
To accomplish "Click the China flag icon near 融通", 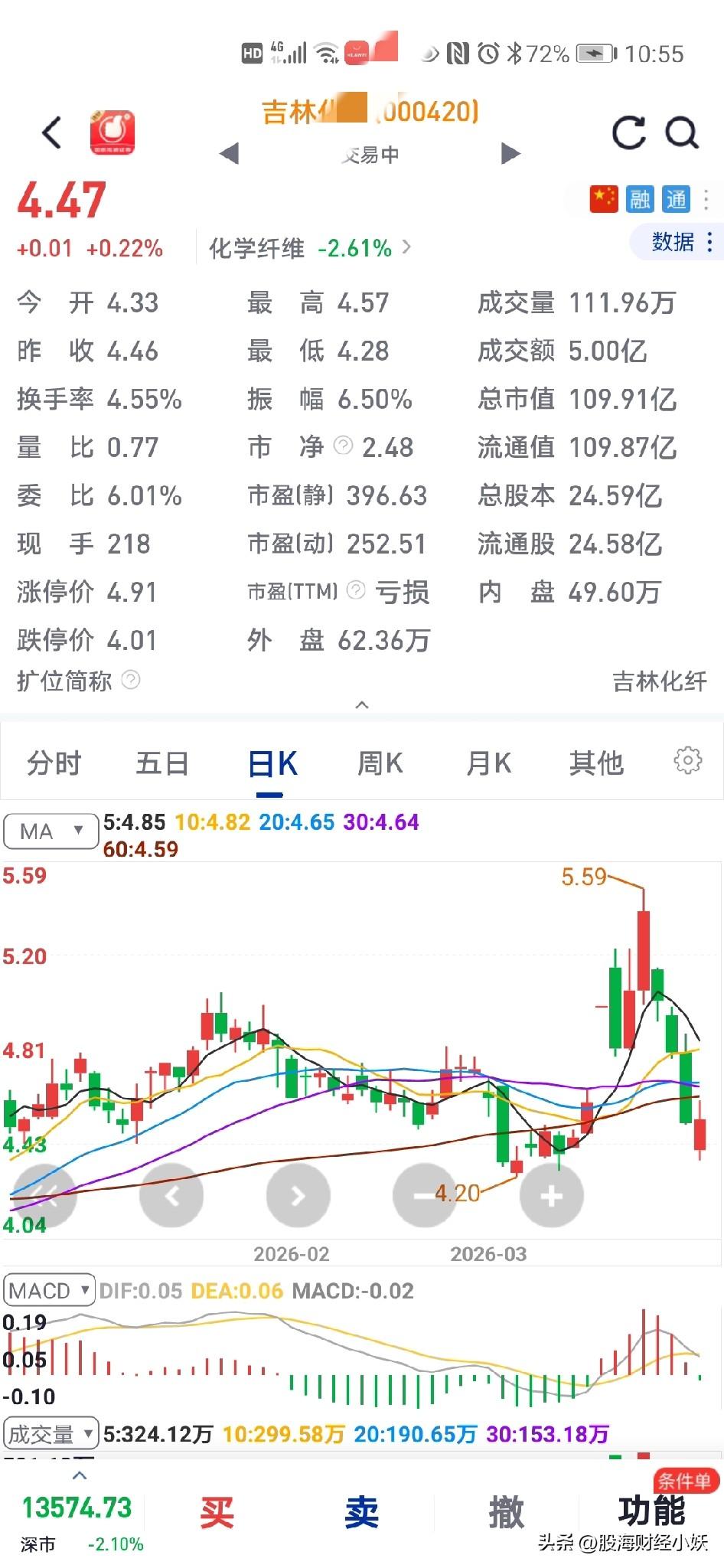I will pos(603,198).
